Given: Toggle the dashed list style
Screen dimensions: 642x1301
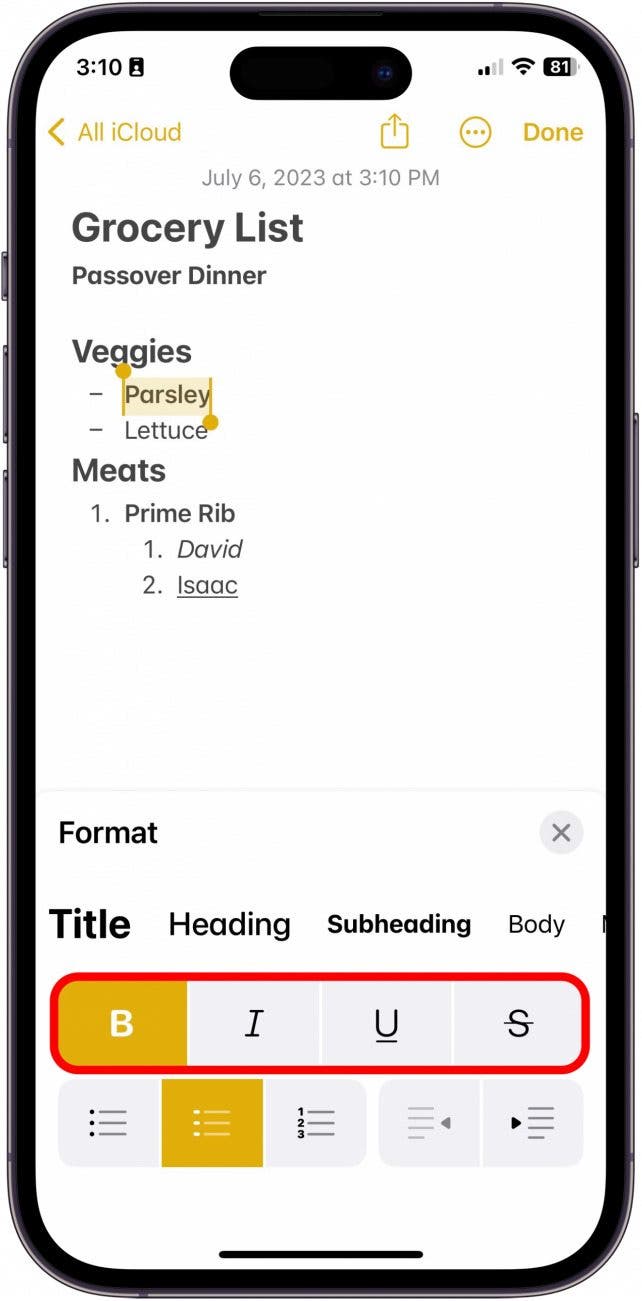Looking at the screenshot, I should [212, 1123].
